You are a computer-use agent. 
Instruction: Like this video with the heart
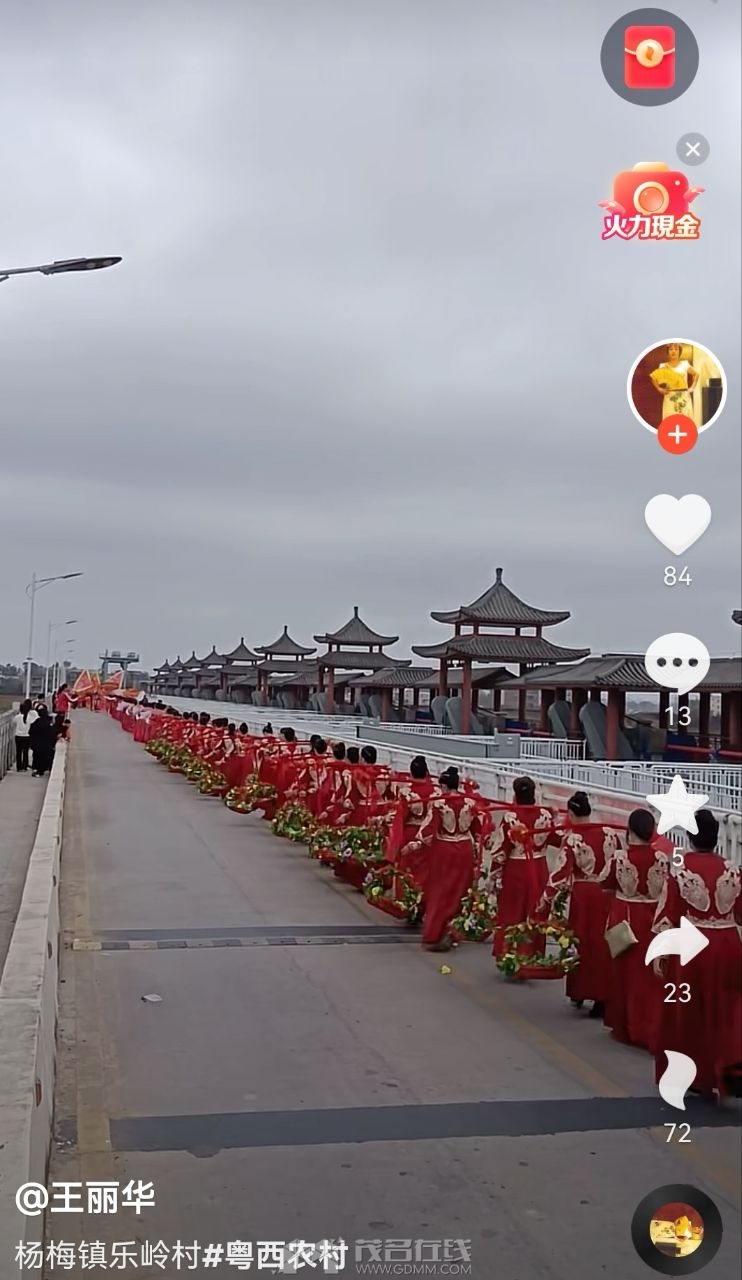pyautogui.click(x=677, y=522)
